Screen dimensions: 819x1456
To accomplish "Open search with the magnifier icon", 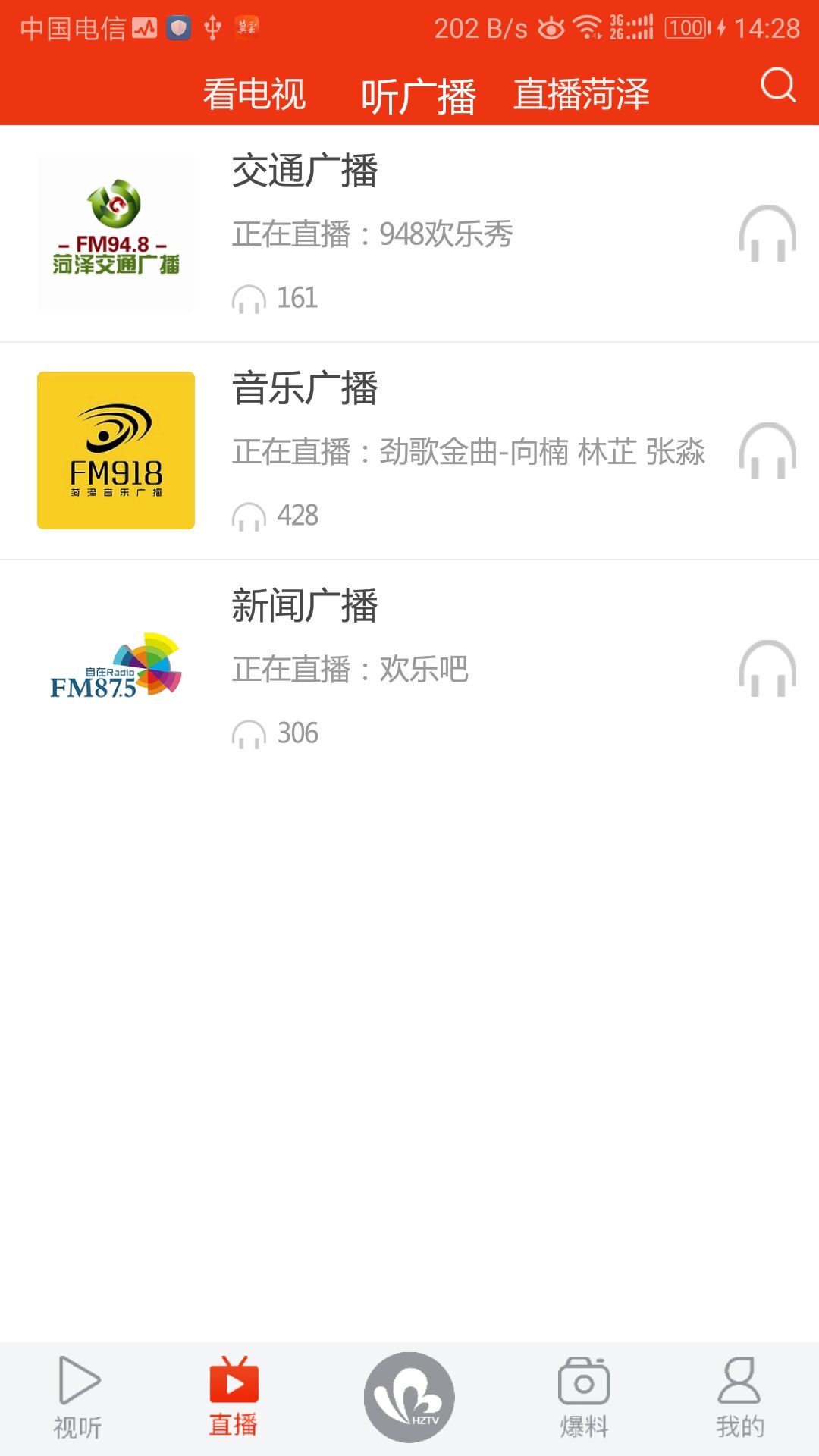I will 775,87.
